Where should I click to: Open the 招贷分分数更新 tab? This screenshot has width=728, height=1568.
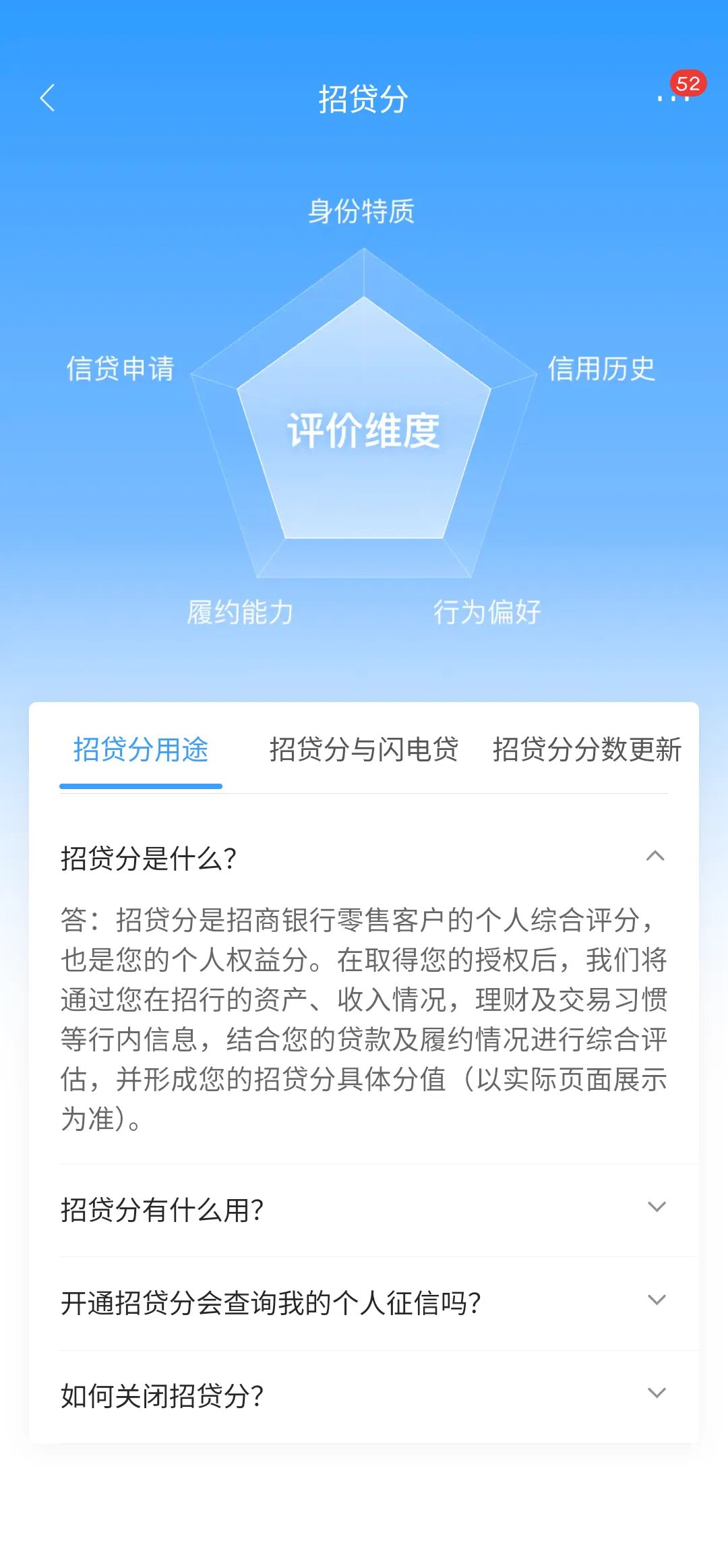click(586, 750)
